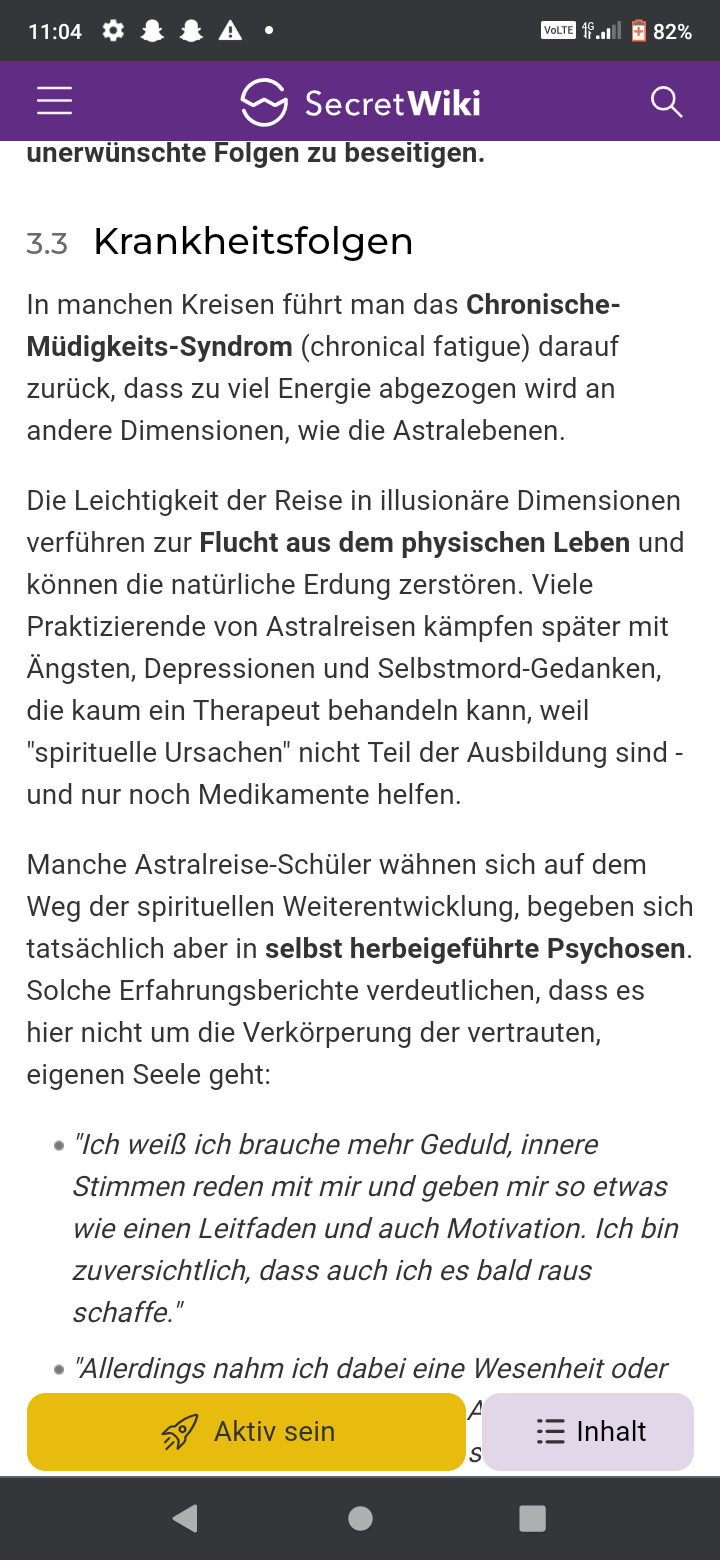Open the Inhalt table of contents
The image size is (720, 1560).
click(x=588, y=1432)
